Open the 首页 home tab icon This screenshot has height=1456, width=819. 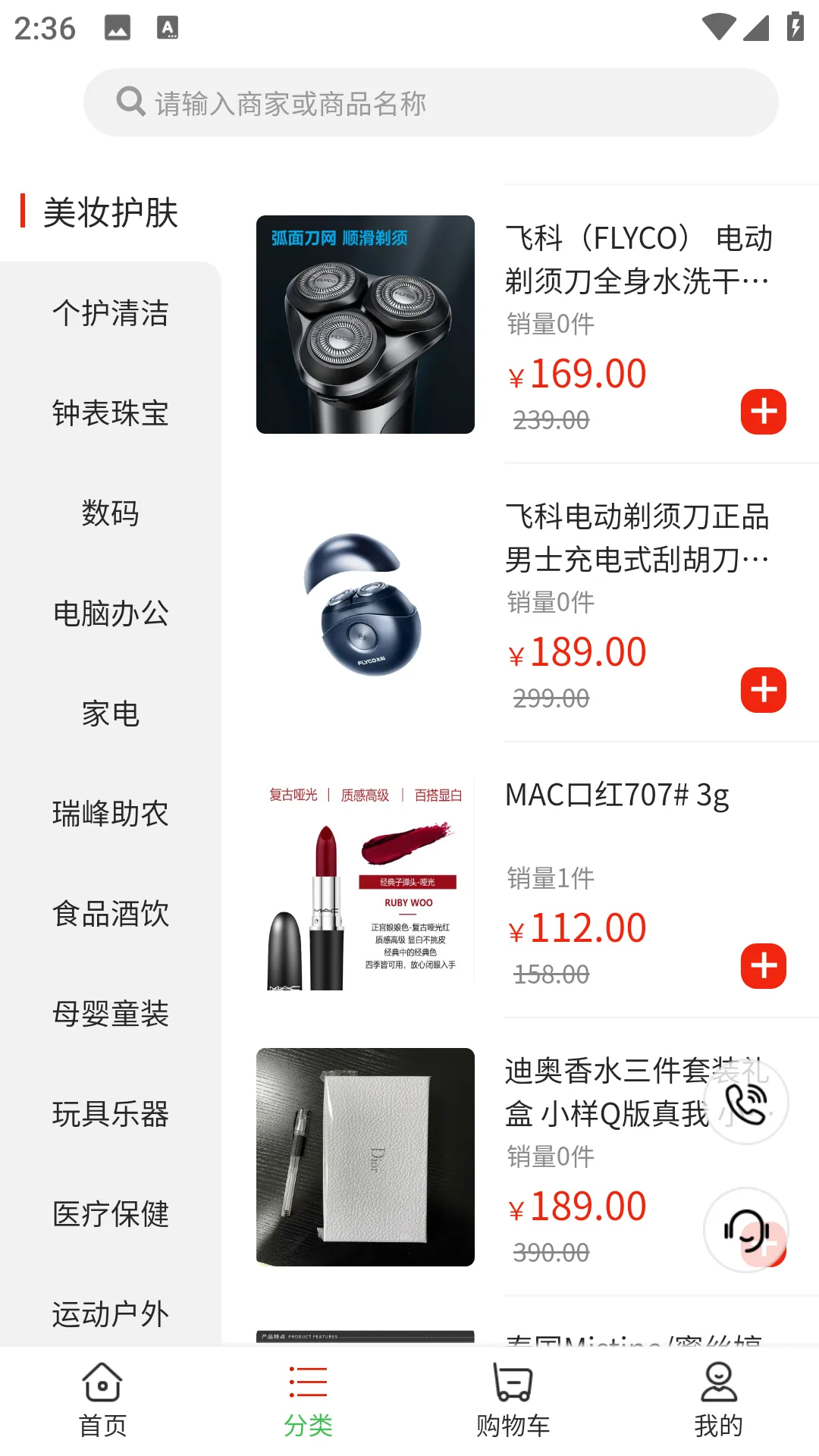pos(102,1380)
